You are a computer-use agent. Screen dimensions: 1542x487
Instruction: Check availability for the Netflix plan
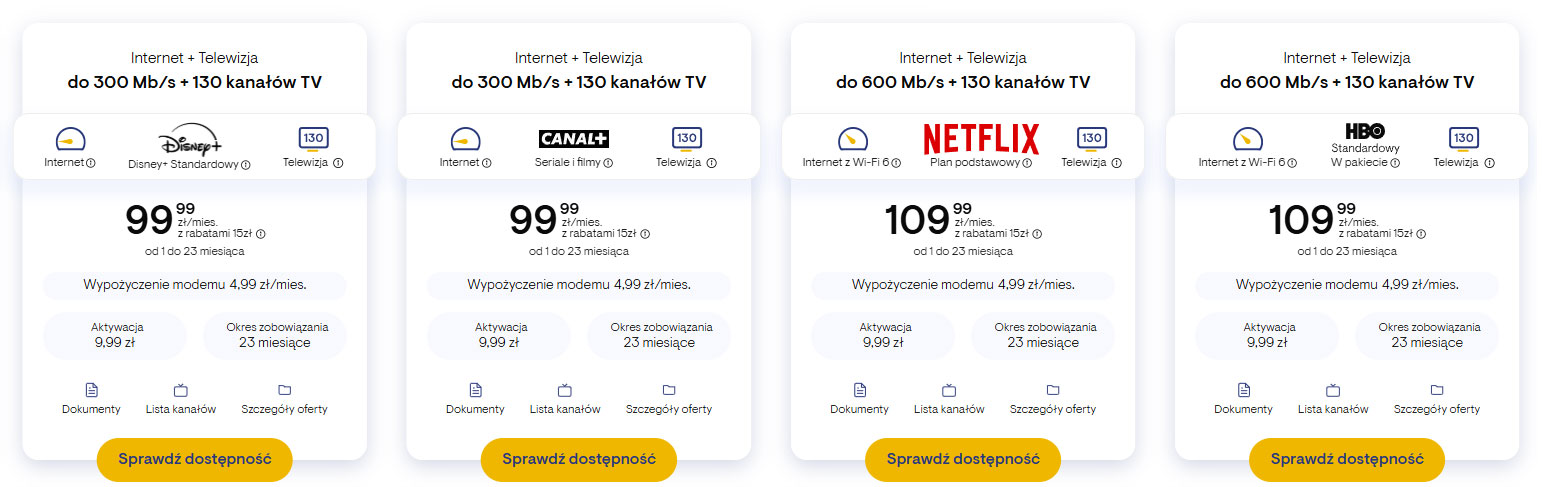tap(962, 460)
